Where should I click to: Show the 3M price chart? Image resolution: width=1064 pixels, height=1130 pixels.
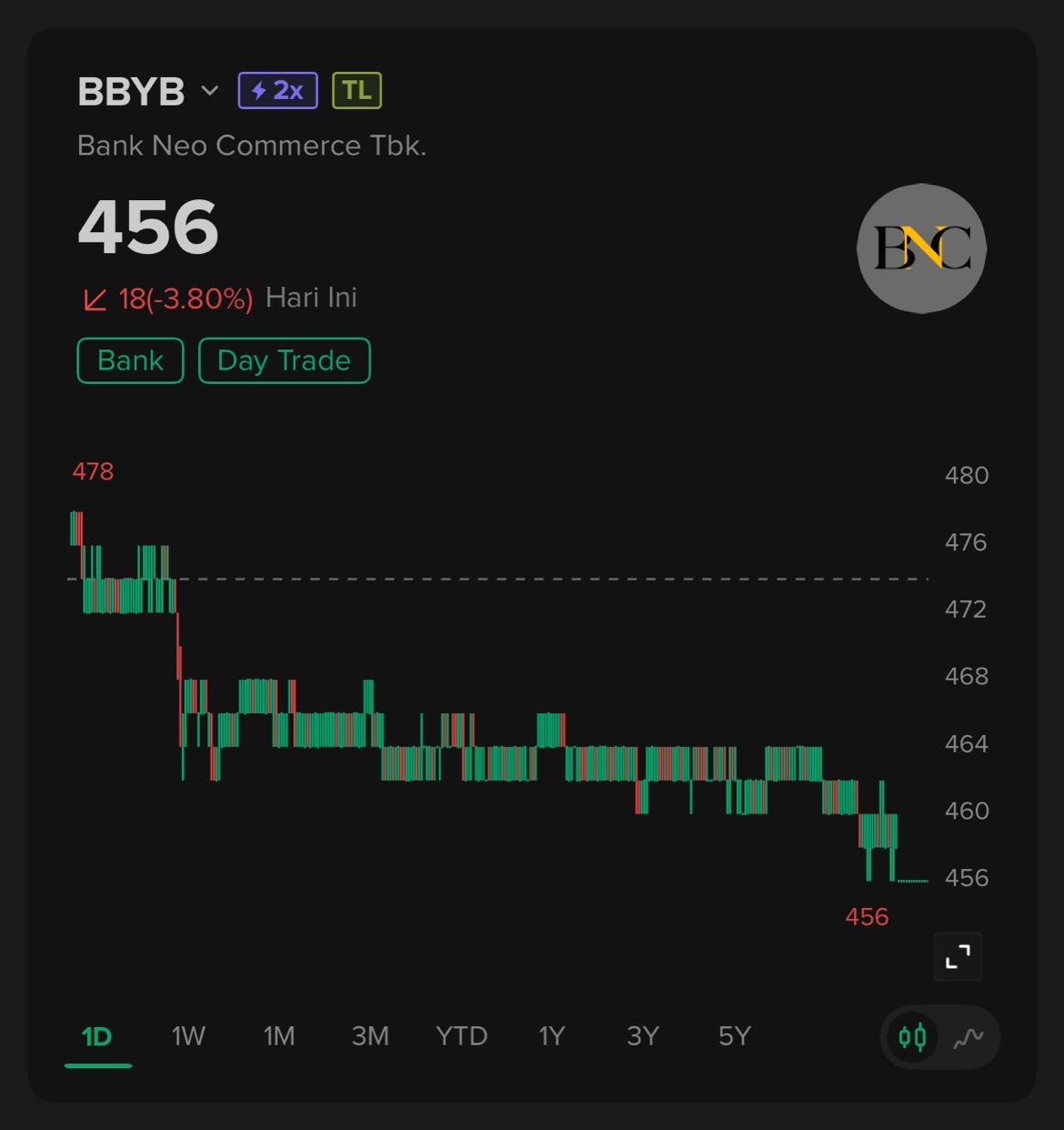[x=370, y=1036]
